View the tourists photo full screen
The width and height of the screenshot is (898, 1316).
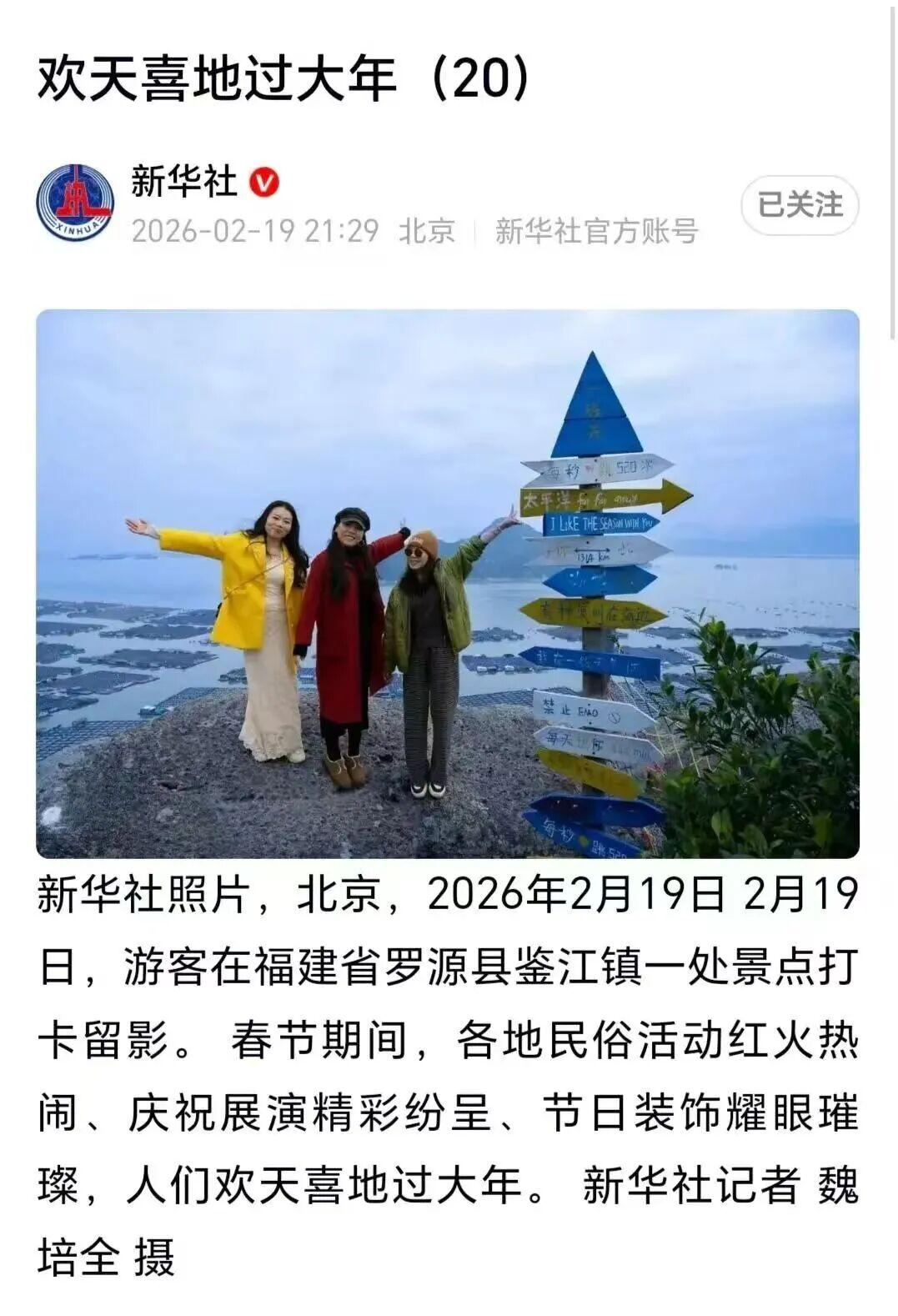coord(447,584)
